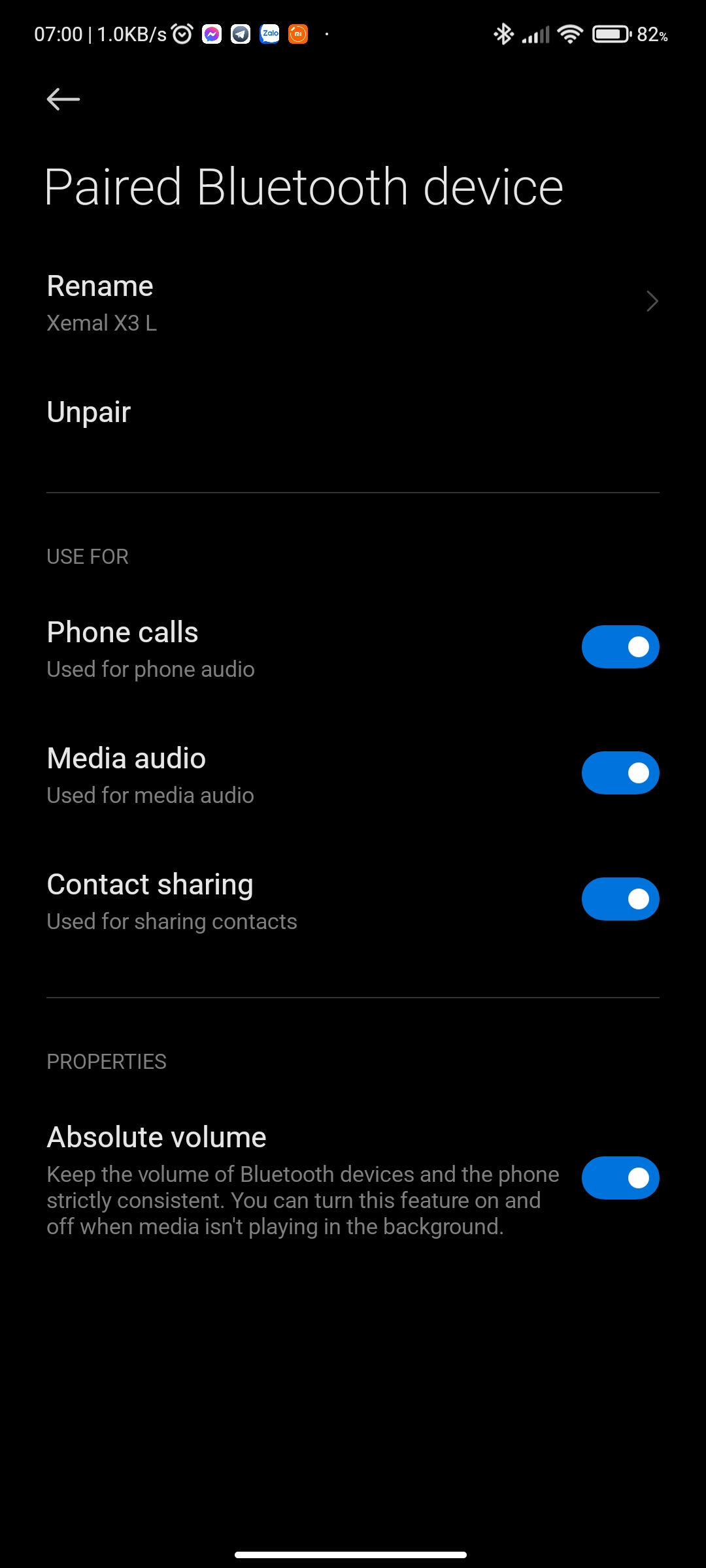This screenshot has width=706, height=1568.
Task: Go back using the arrow icon
Action: (63, 99)
